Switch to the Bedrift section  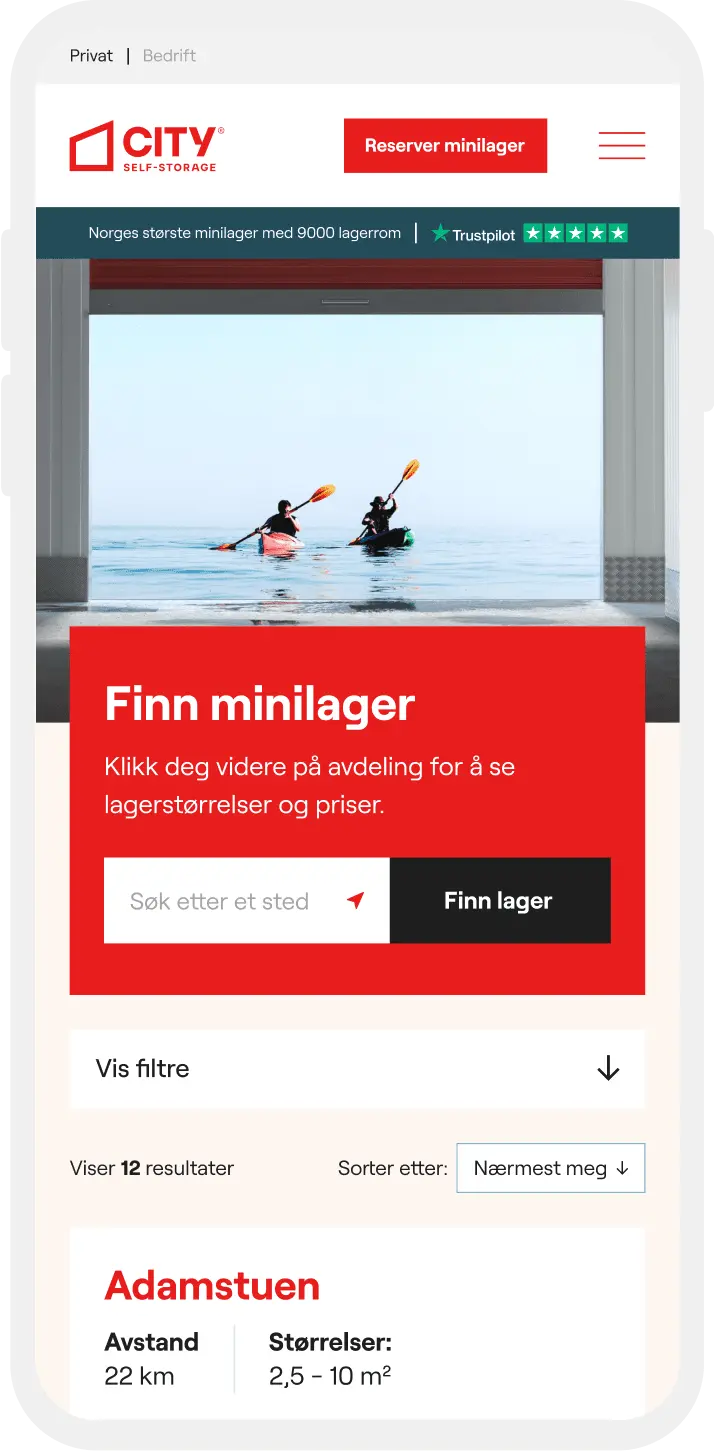click(169, 56)
